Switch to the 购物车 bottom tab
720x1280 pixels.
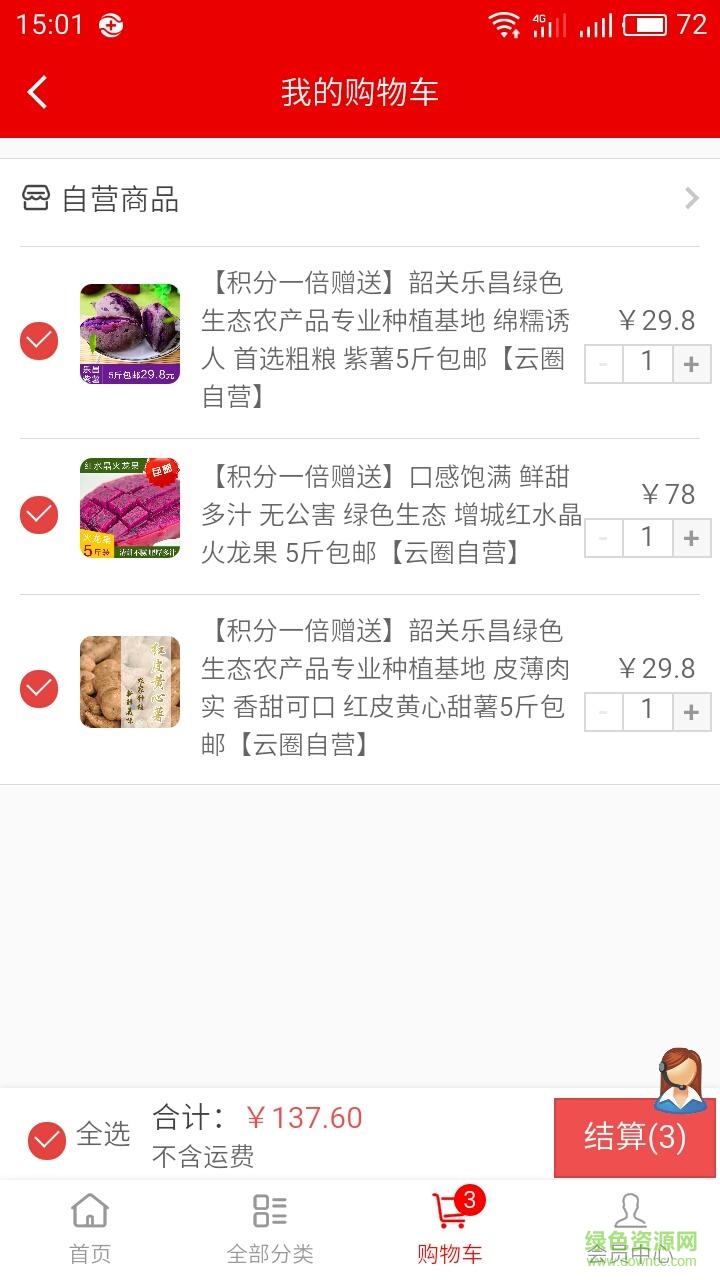[x=450, y=1222]
